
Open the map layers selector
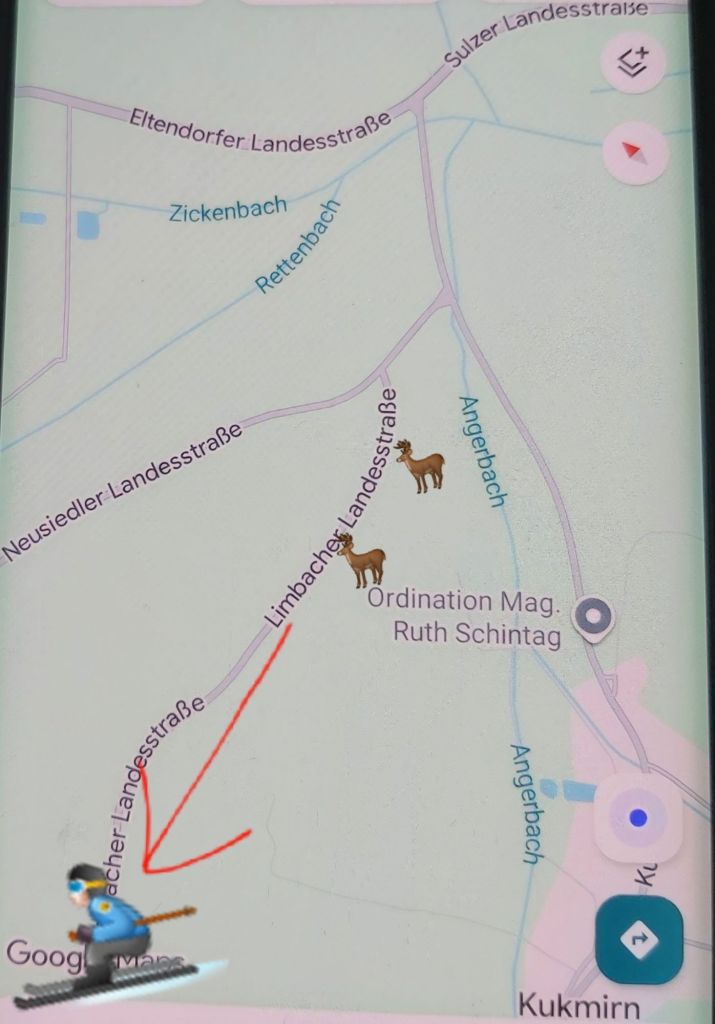pos(635,62)
